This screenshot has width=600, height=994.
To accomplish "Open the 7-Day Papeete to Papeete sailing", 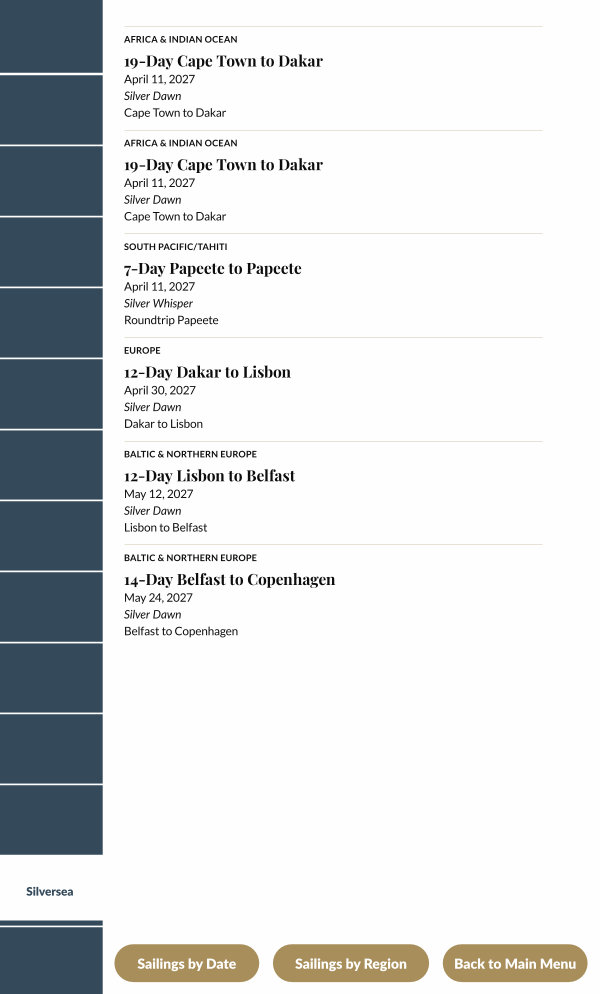I will click(212, 269).
